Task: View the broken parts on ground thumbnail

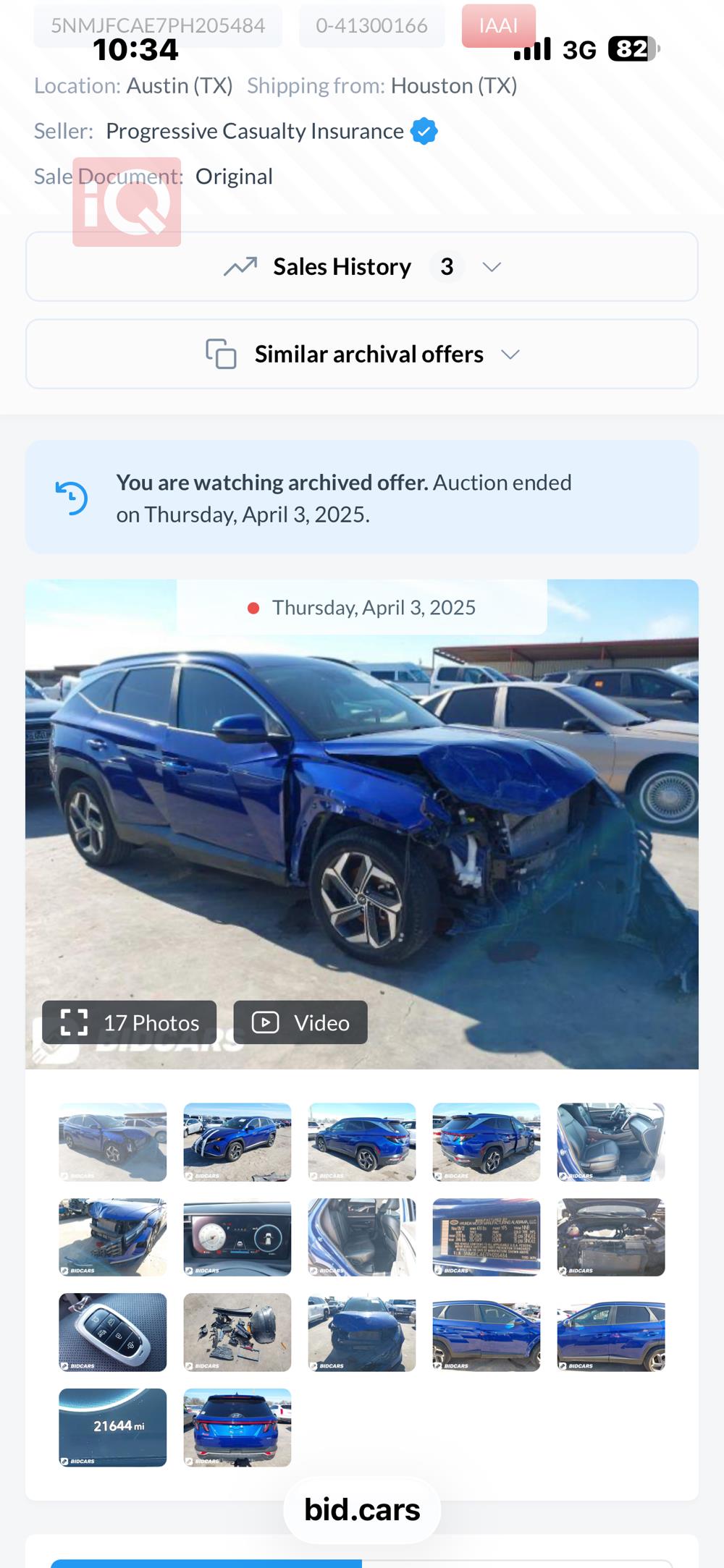Action: point(237,1332)
